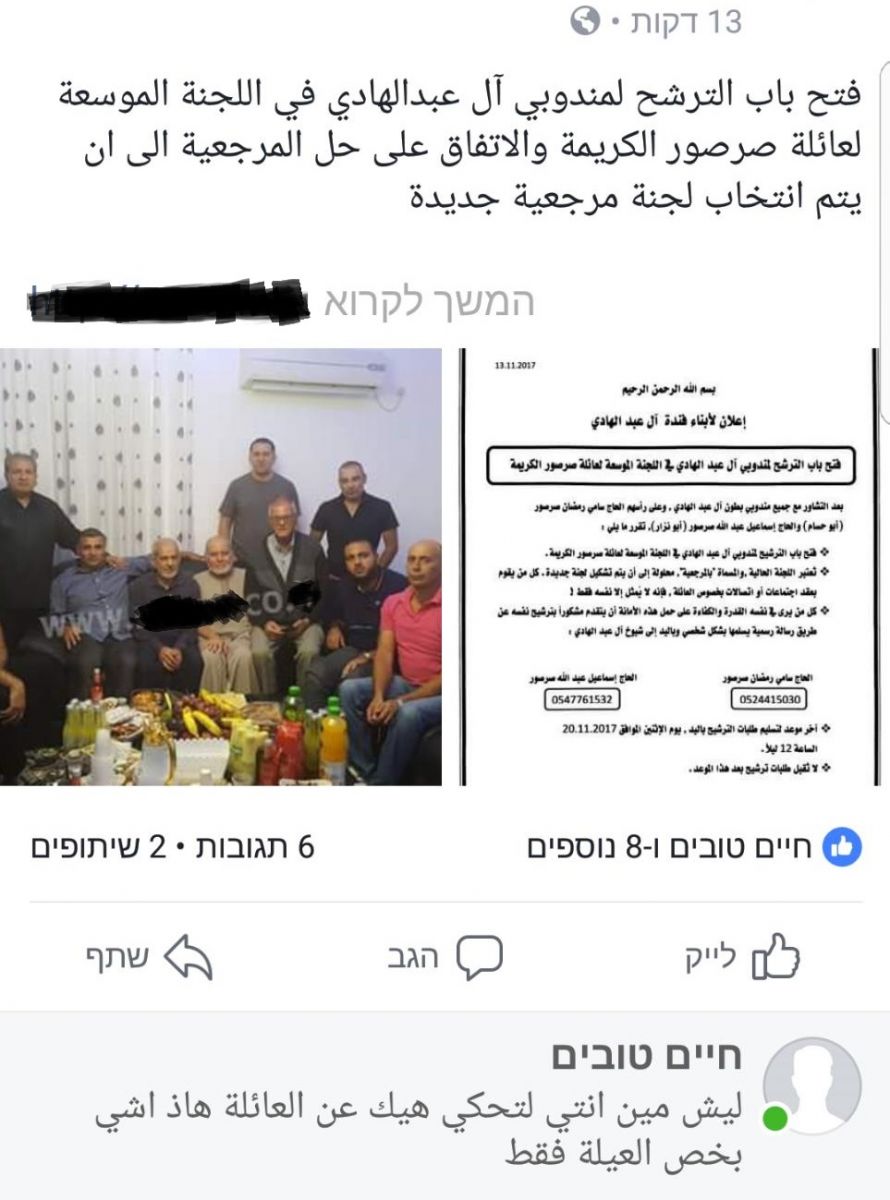The width and height of the screenshot is (890, 1200).
Task: Share the post using שתף
Action: 150,958
